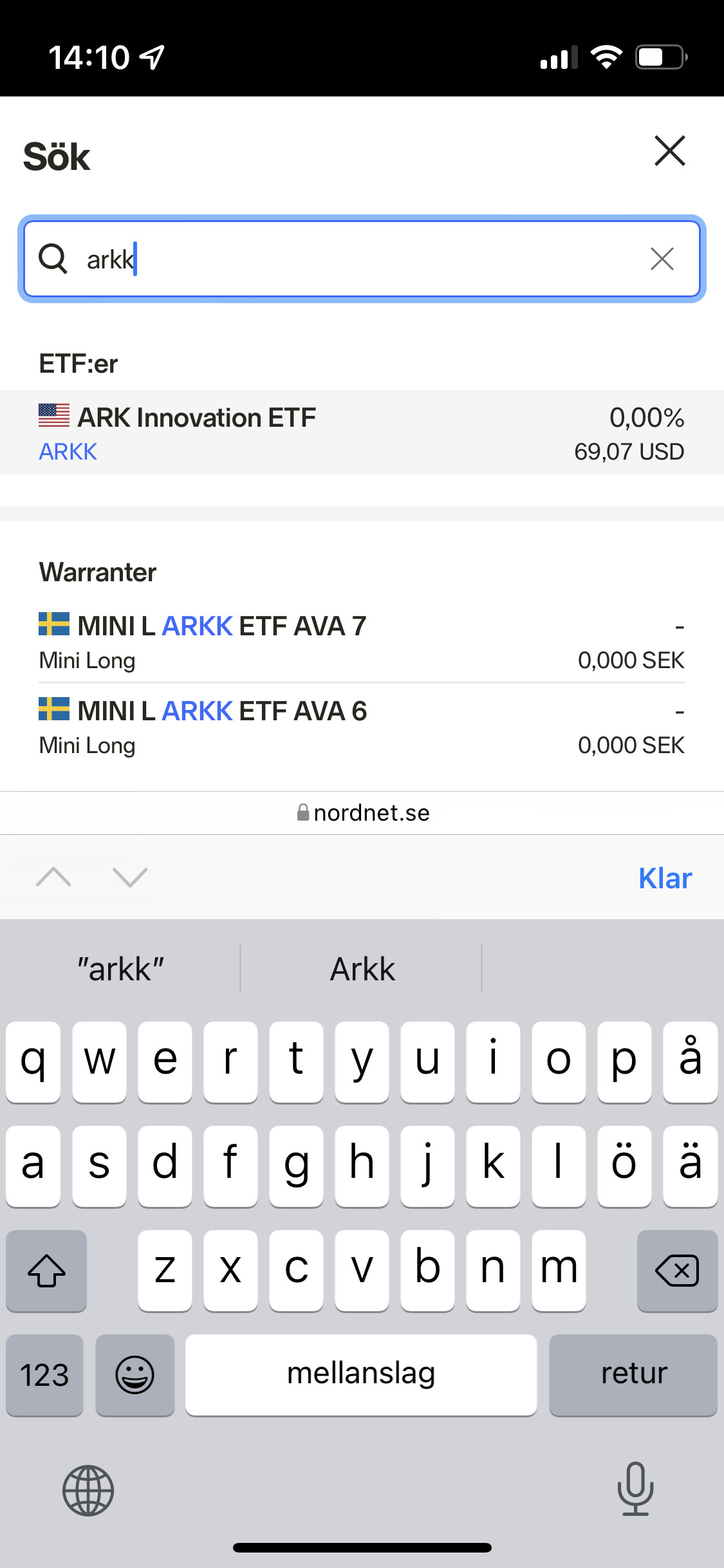Clear the arkk search text
This screenshot has width=724, height=1568.
pyautogui.click(x=662, y=259)
